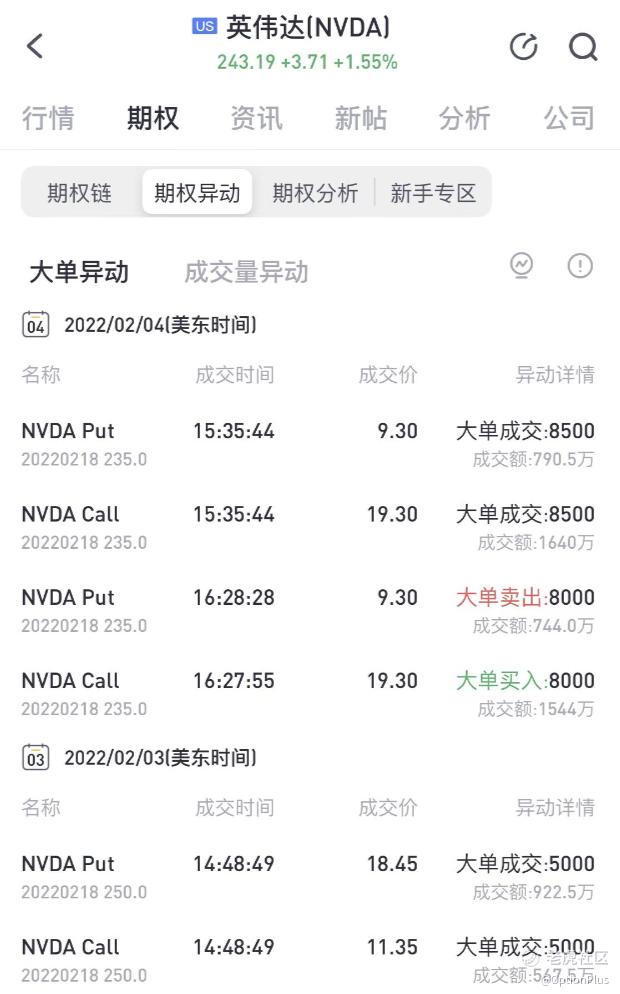
Task: Open NVDA Call row traded at 16:27:55
Action: click(308, 694)
